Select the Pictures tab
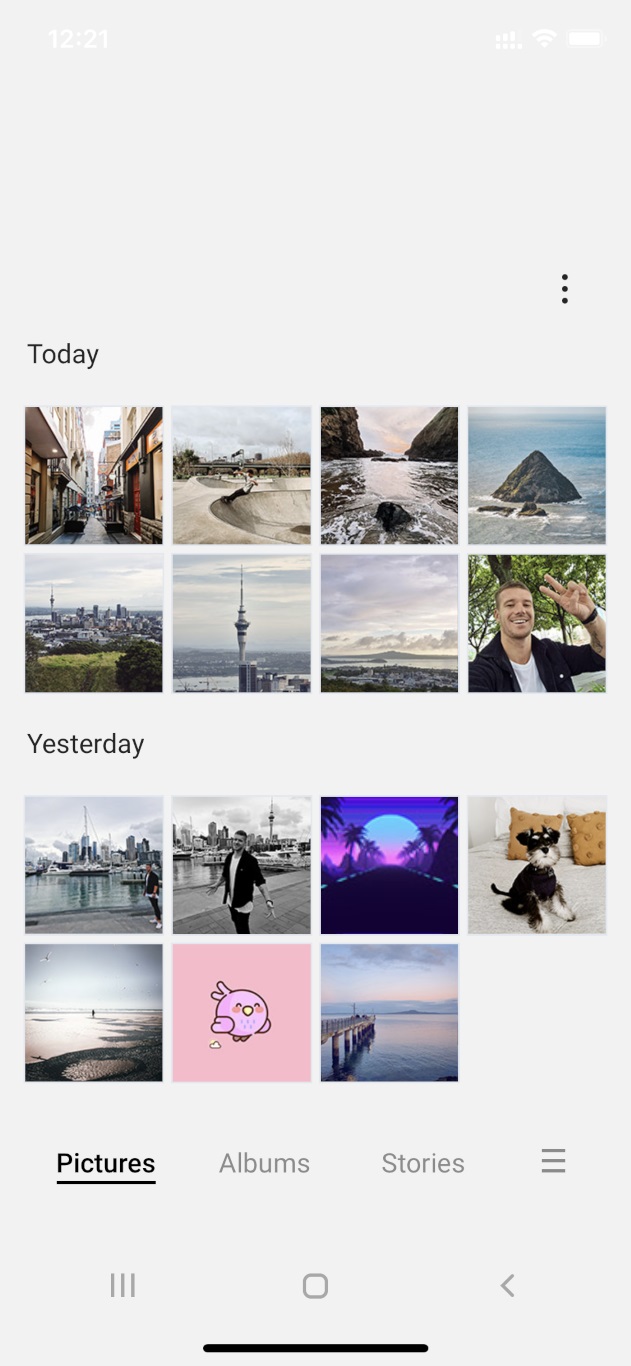The height and width of the screenshot is (1366, 631). (x=106, y=1163)
